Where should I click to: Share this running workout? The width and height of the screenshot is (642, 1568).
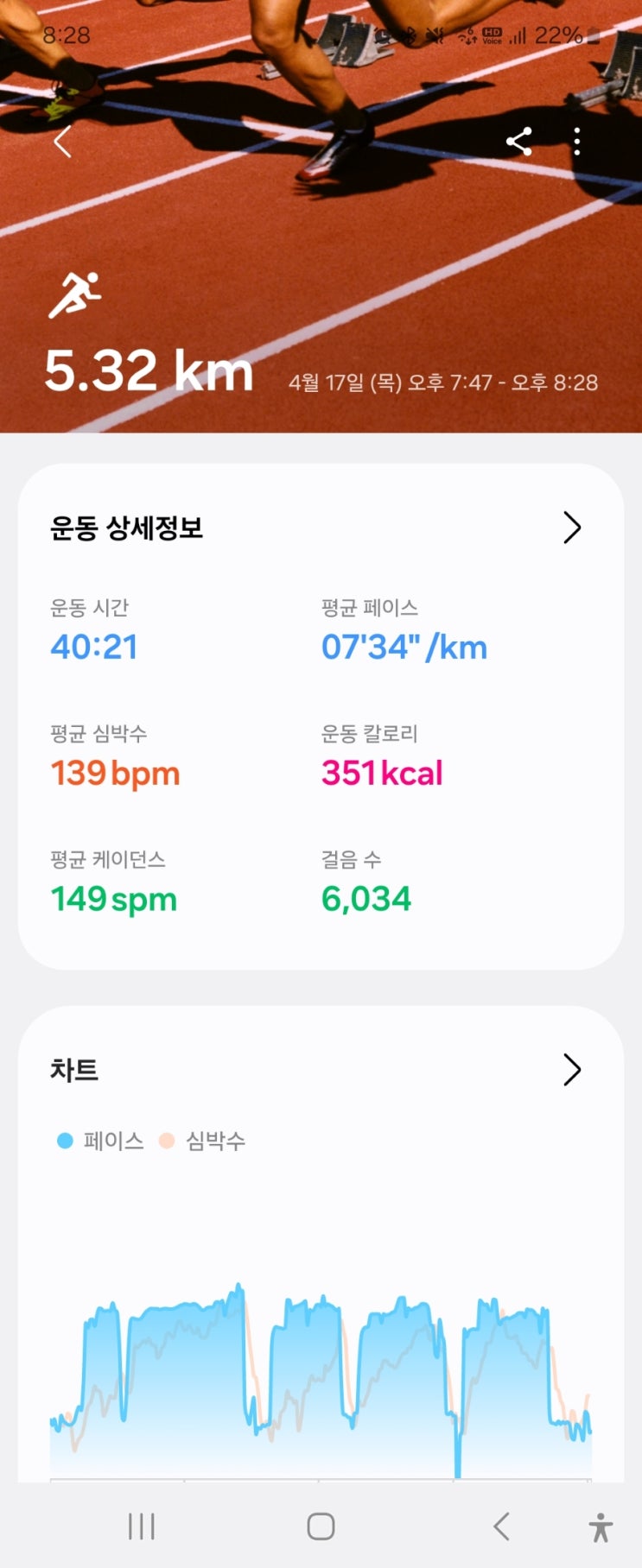pyautogui.click(x=518, y=142)
